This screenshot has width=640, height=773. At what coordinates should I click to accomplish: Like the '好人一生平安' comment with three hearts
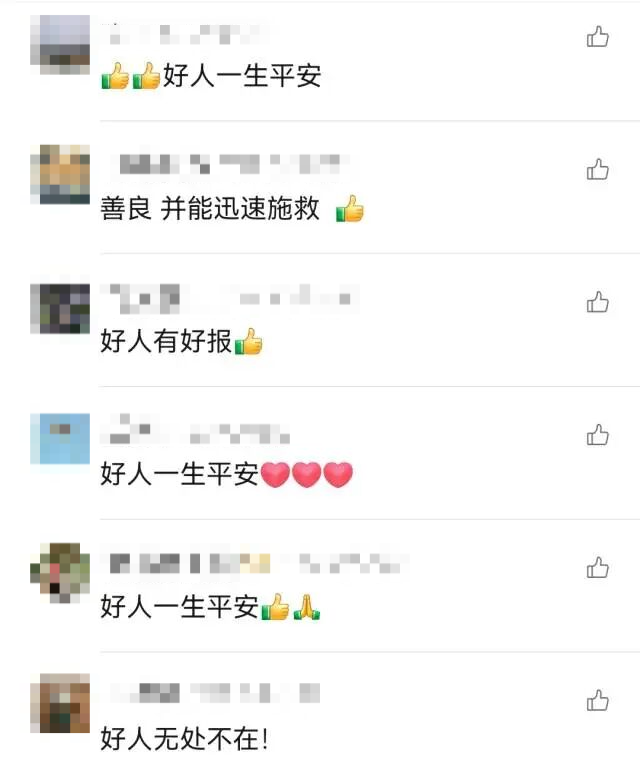[597, 435]
